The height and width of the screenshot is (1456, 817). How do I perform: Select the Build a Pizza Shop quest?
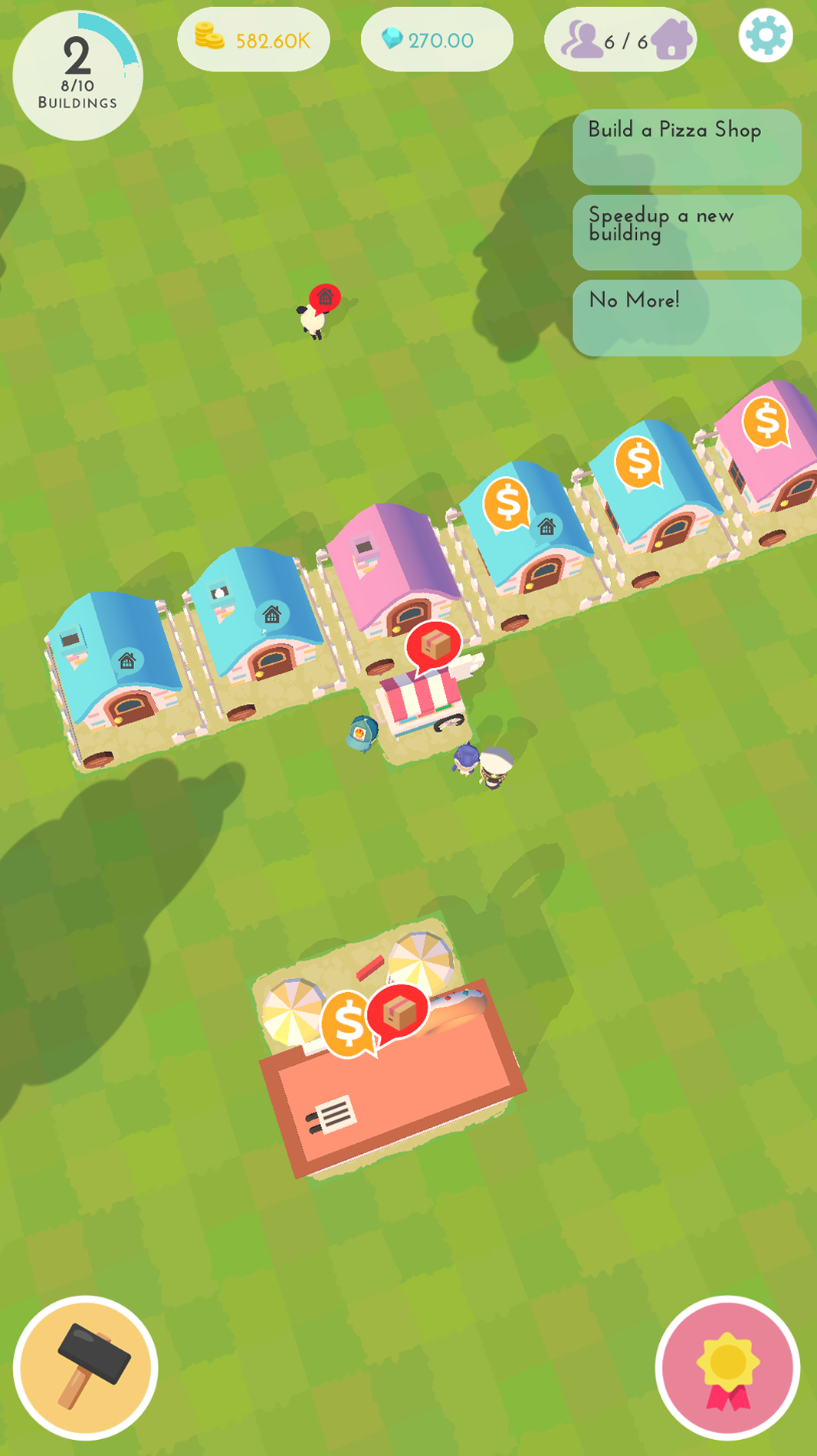pyautogui.click(x=686, y=146)
